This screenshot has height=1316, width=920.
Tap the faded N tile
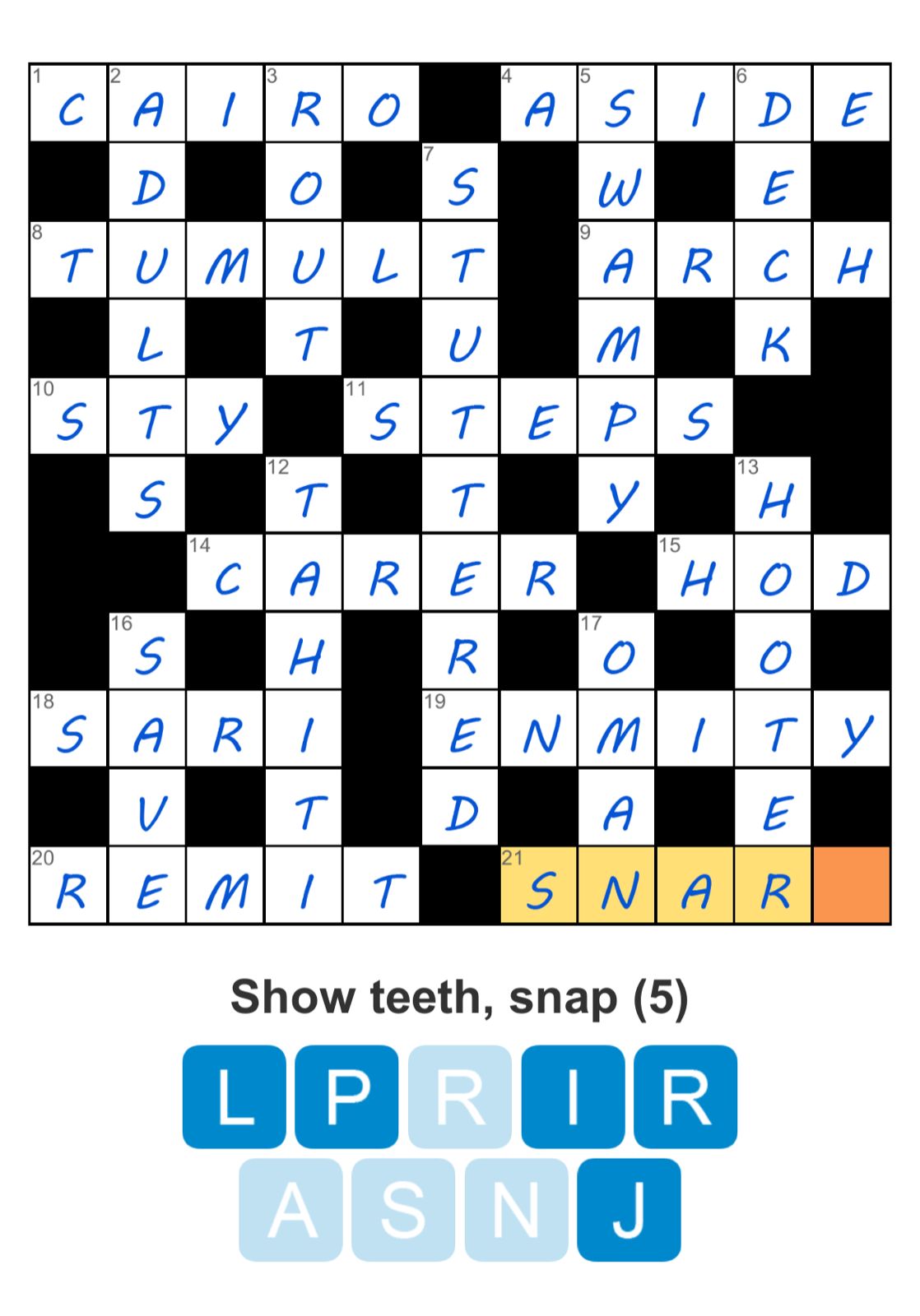click(516, 1210)
